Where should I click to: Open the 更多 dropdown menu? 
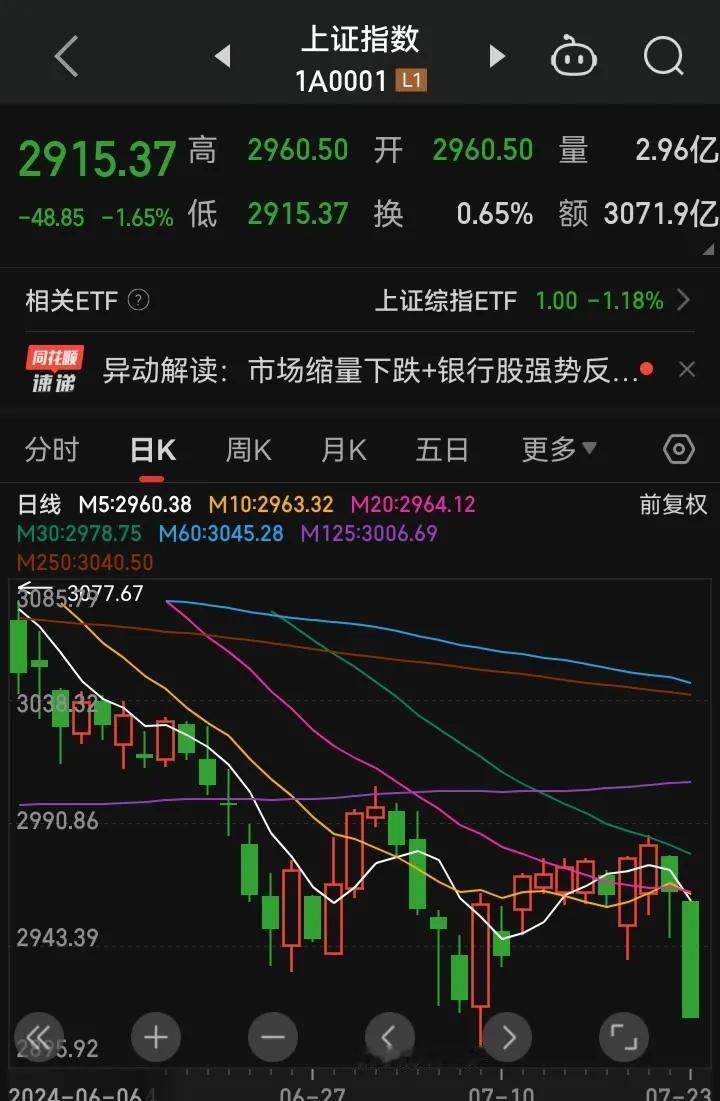point(556,449)
